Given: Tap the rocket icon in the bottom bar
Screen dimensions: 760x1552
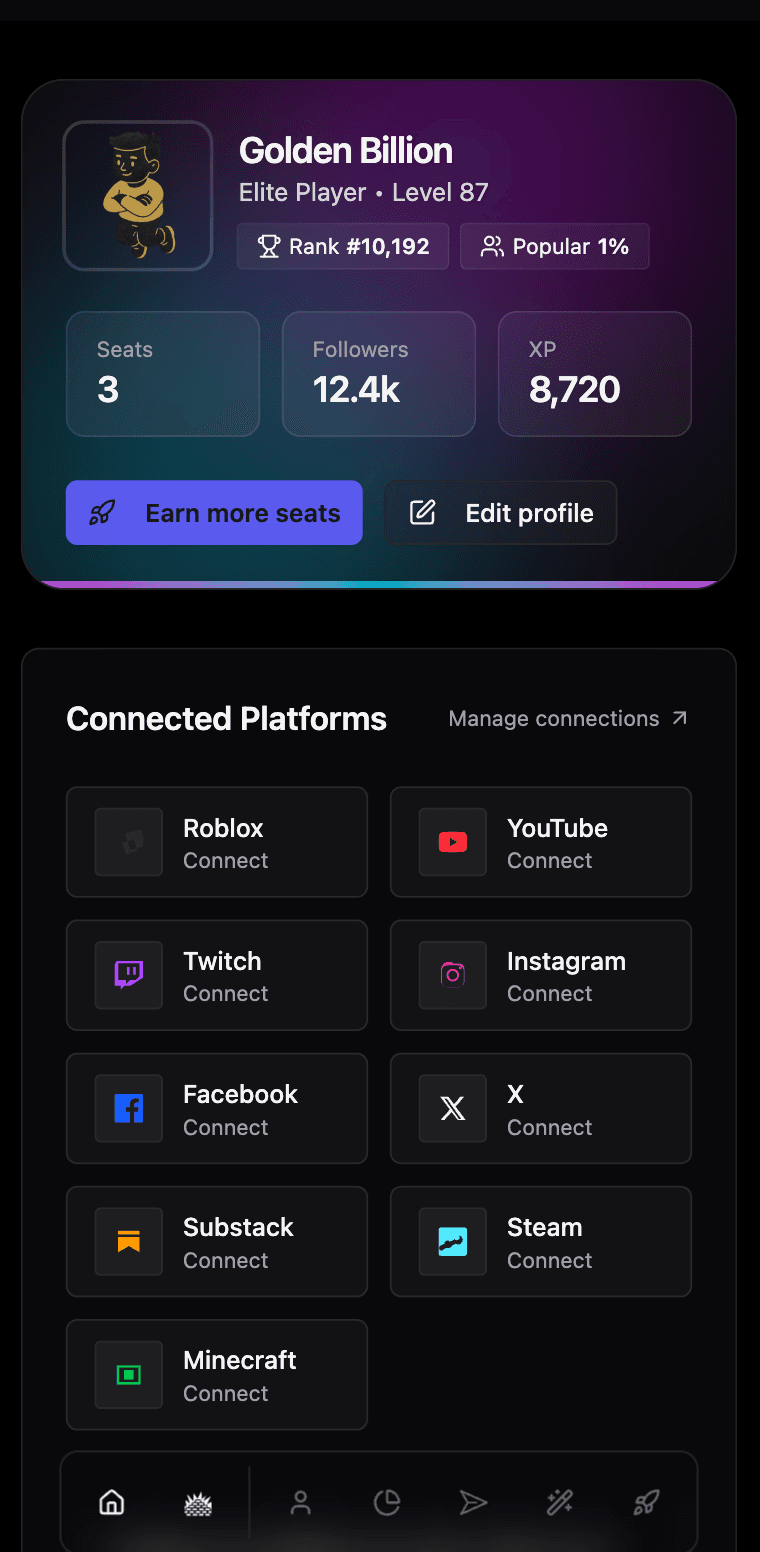Looking at the screenshot, I should point(645,1502).
